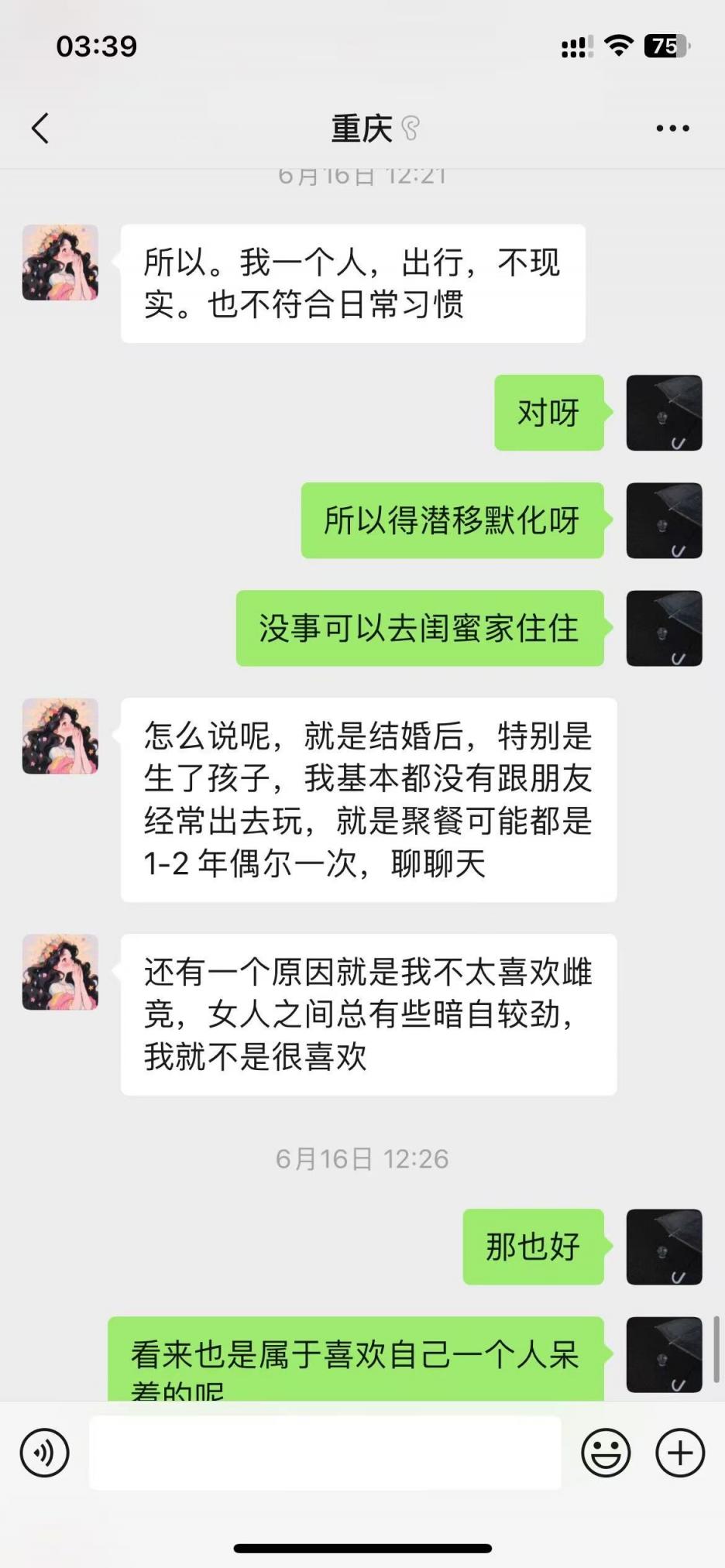Go back to the chat list
The image size is (725, 1568).
pyautogui.click(x=40, y=129)
